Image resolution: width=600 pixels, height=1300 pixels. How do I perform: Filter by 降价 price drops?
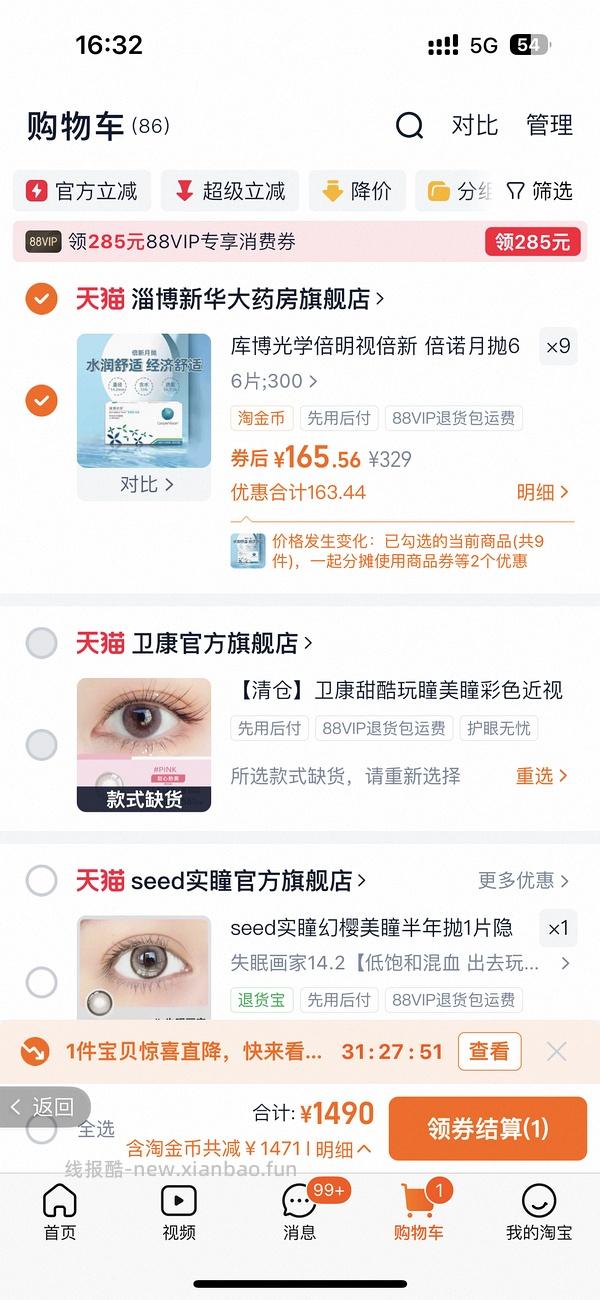(x=356, y=191)
